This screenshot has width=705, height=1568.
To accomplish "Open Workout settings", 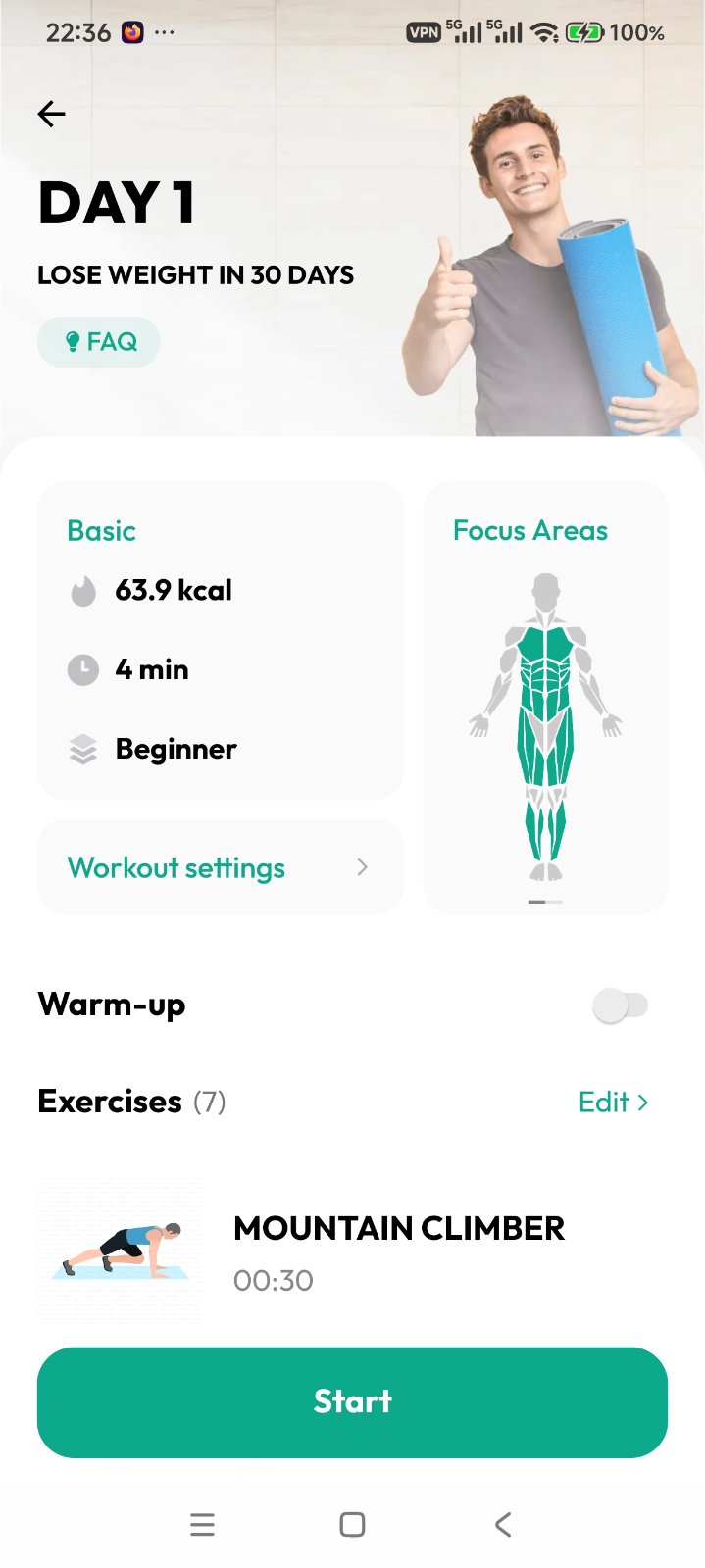I will point(220,867).
